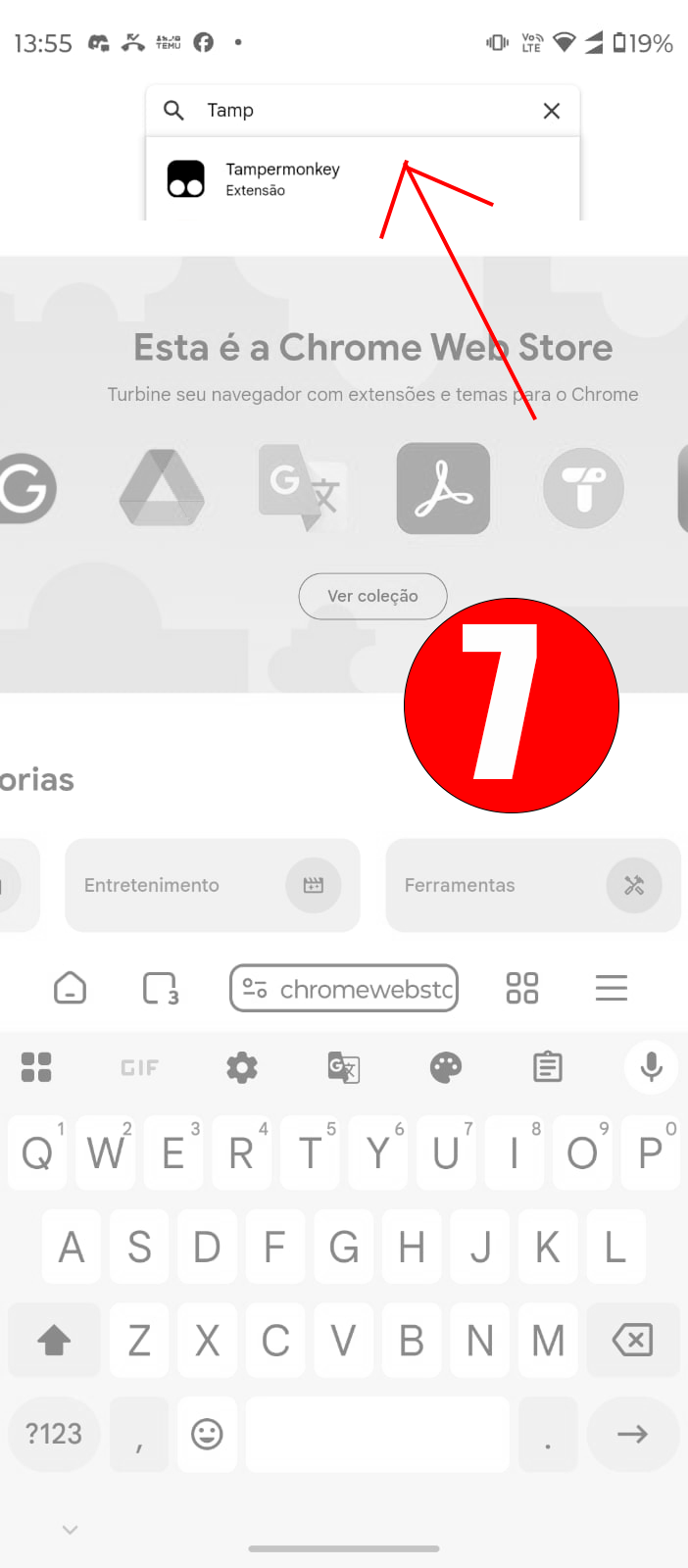Open the tab switcher showing 3 tabs
The width and height of the screenshot is (688, 1568).
[160, 988]
